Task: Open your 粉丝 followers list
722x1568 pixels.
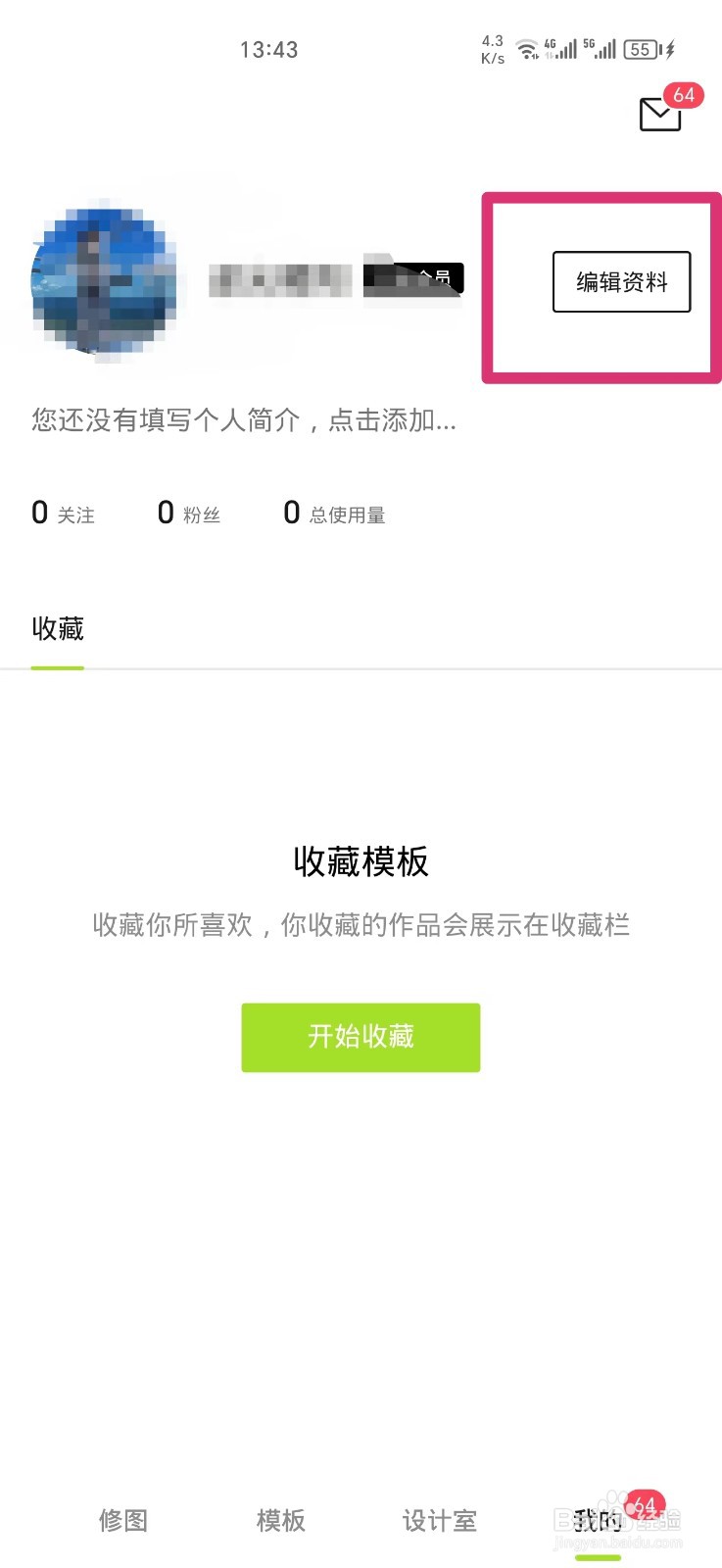Action: tap(188, 512)
